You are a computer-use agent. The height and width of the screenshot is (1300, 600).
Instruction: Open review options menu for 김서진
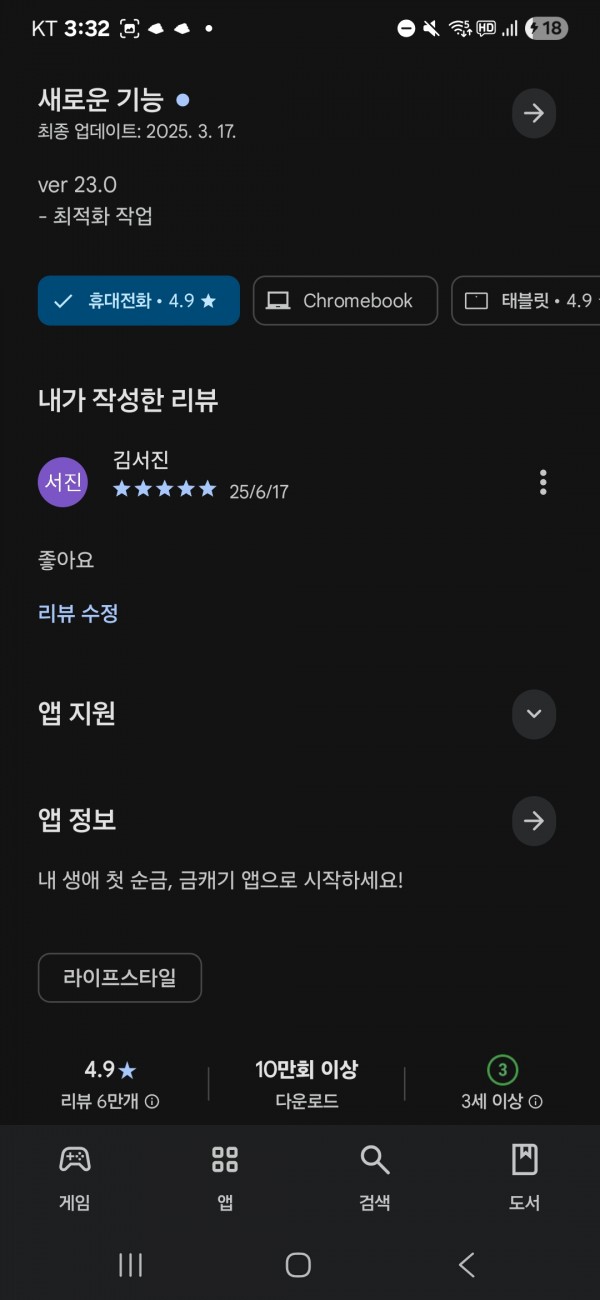[x=543, y=482]
